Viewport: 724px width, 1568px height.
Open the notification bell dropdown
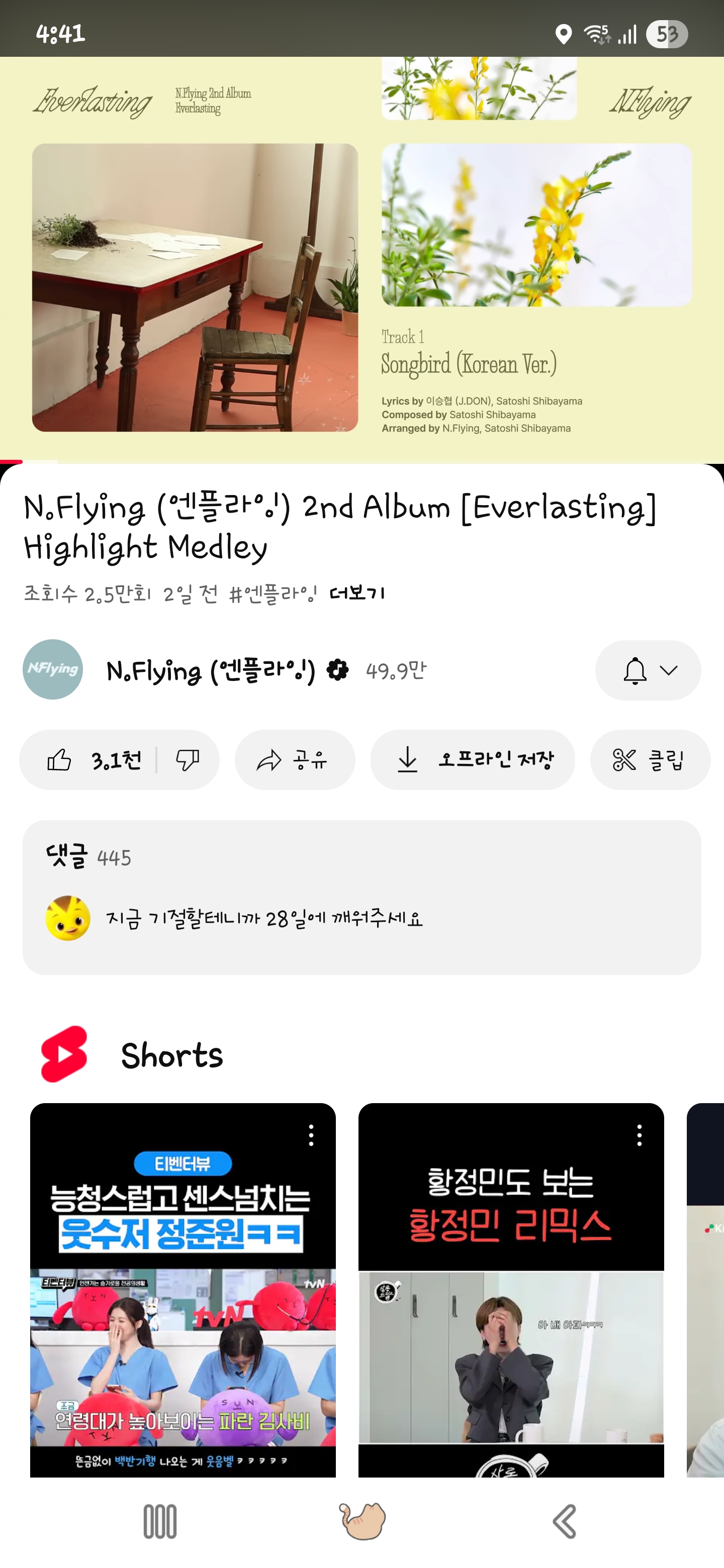coord(648,670)
